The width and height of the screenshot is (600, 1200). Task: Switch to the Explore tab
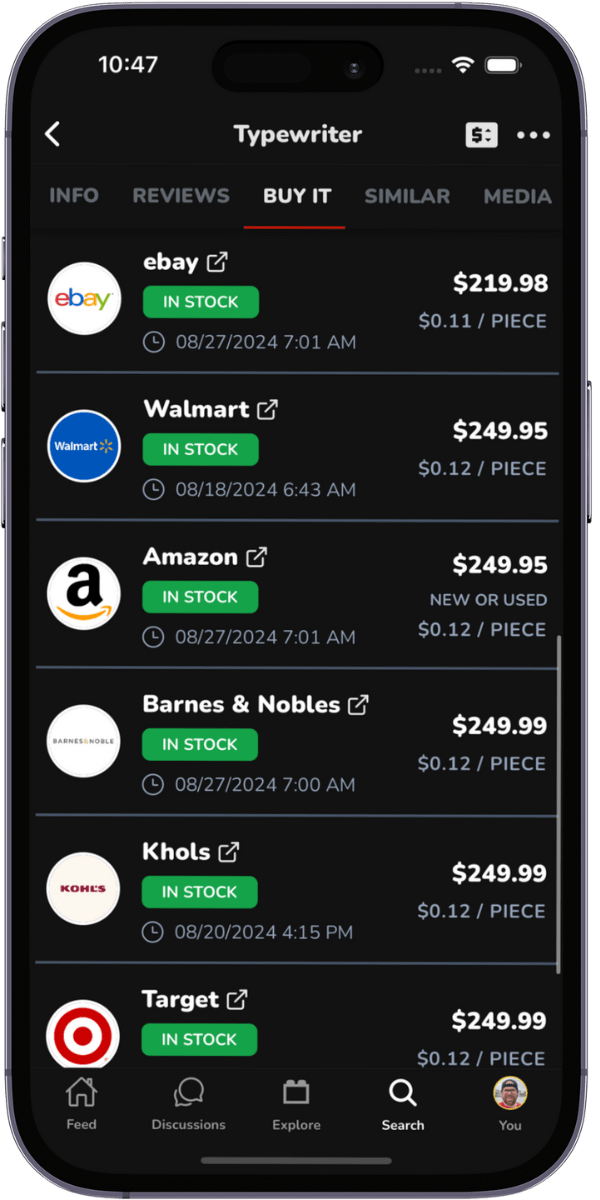point(296,1104)
